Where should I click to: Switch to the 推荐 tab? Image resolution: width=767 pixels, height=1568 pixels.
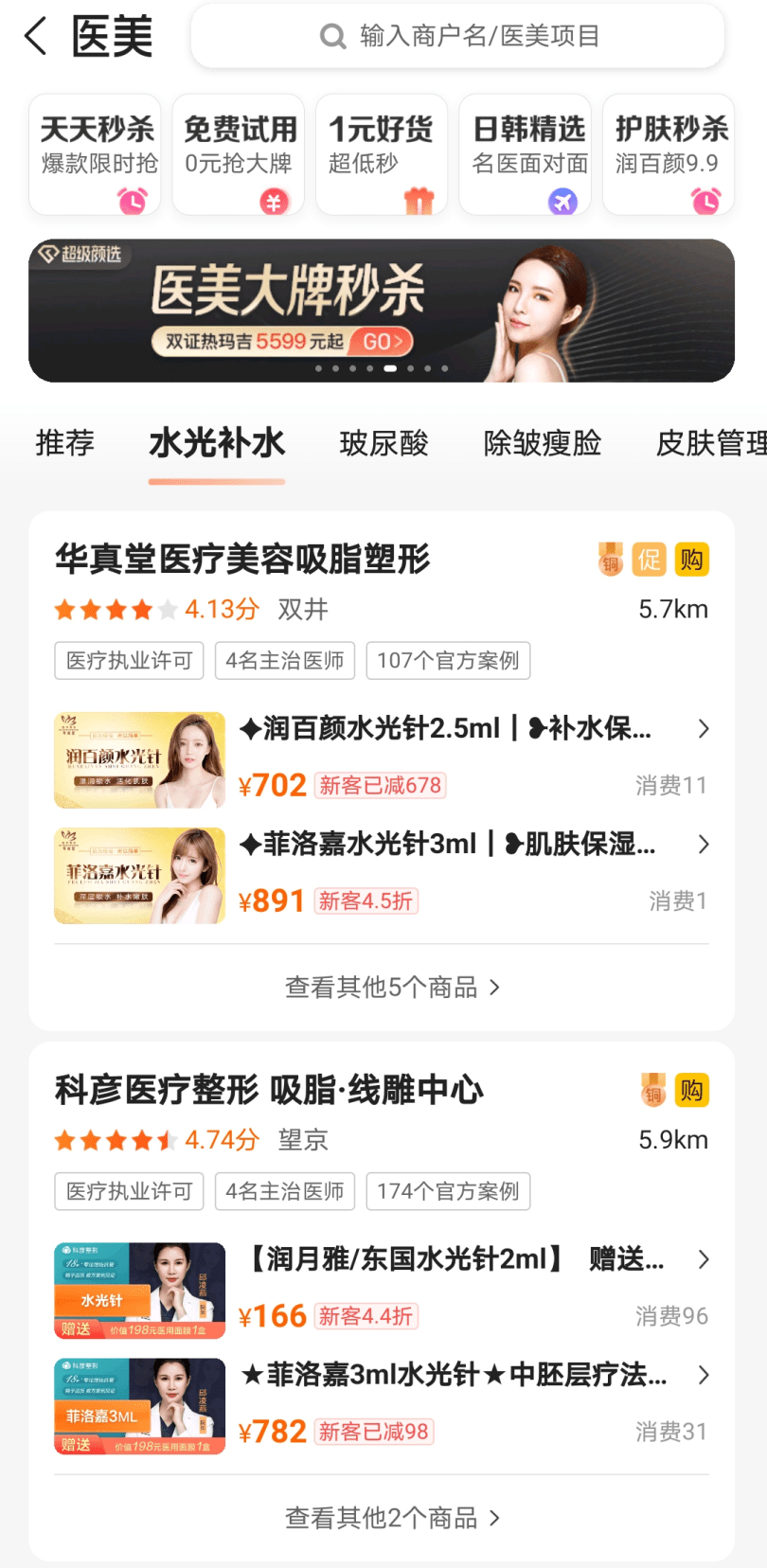point(64,443)
